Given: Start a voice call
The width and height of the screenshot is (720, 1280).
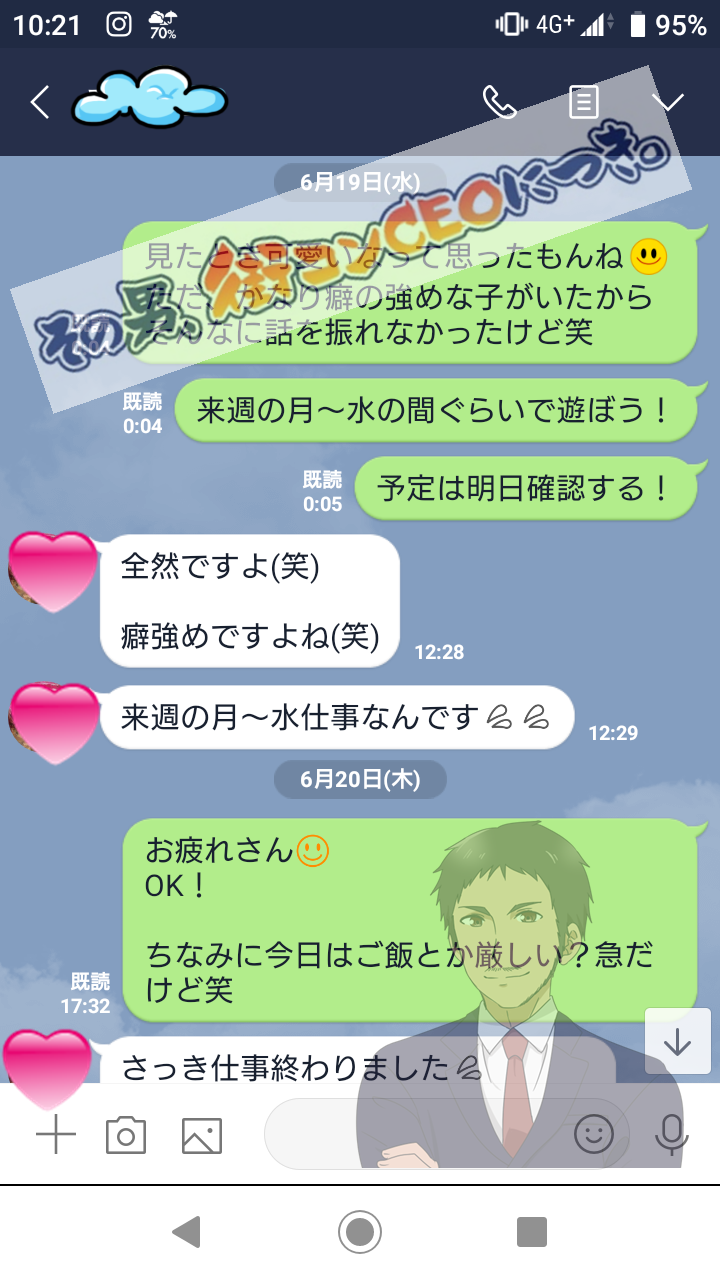Looking at the screenshot, I should [499, 102].
